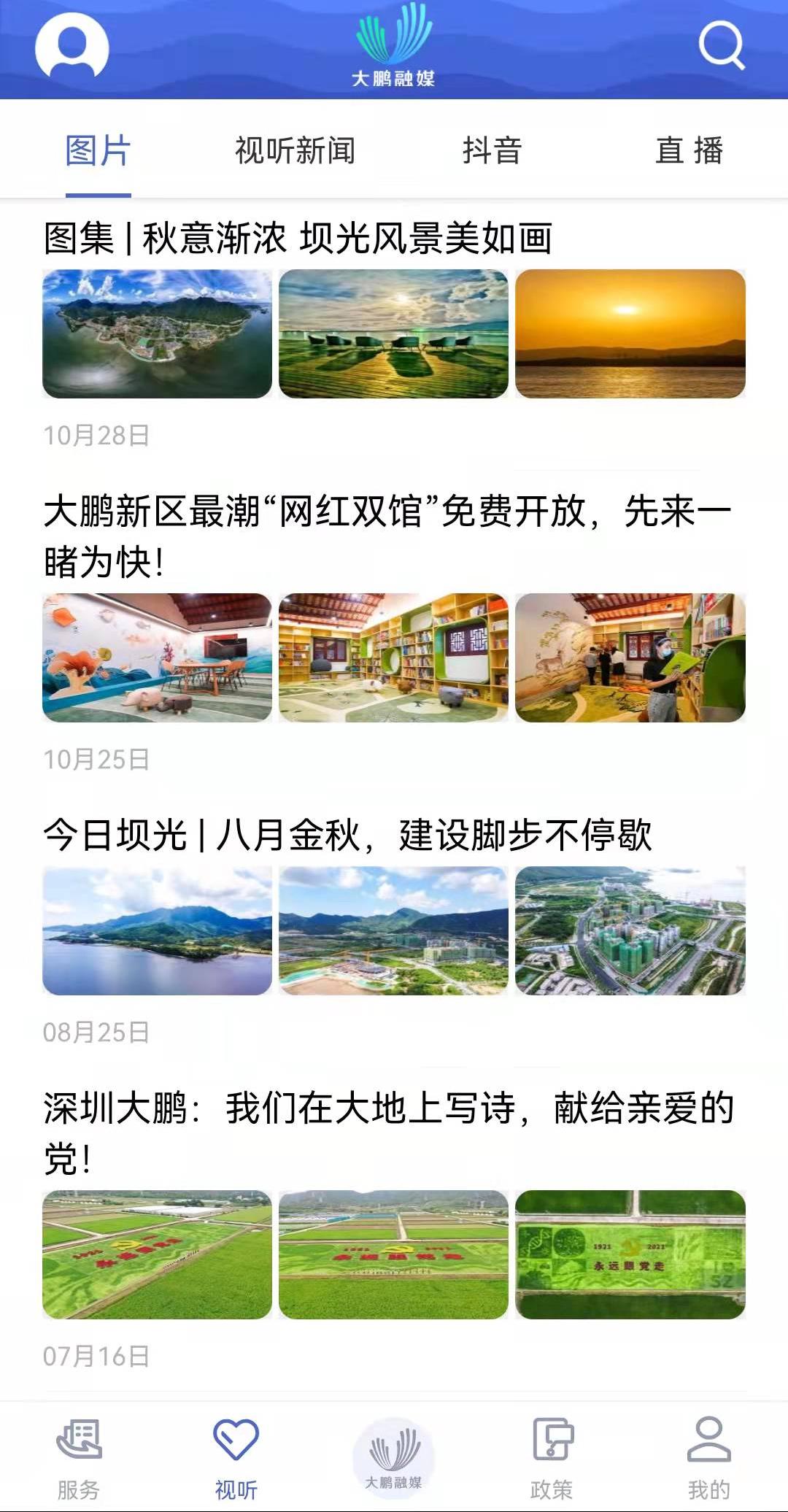Open the user profile avatar icon
This screenshot has width=788, height=1512.
(x=72, y=47)
